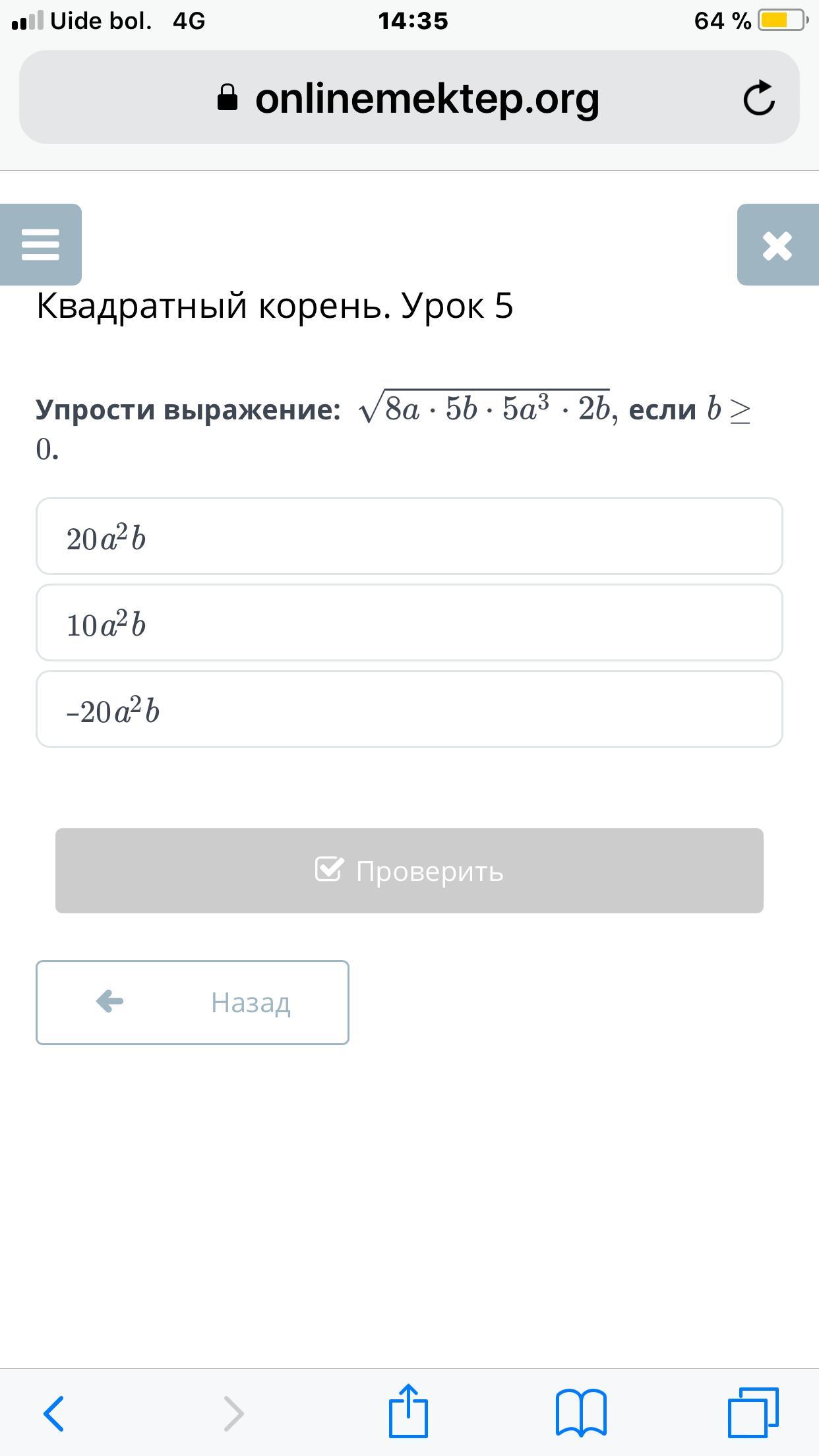Reload the page

758,98
